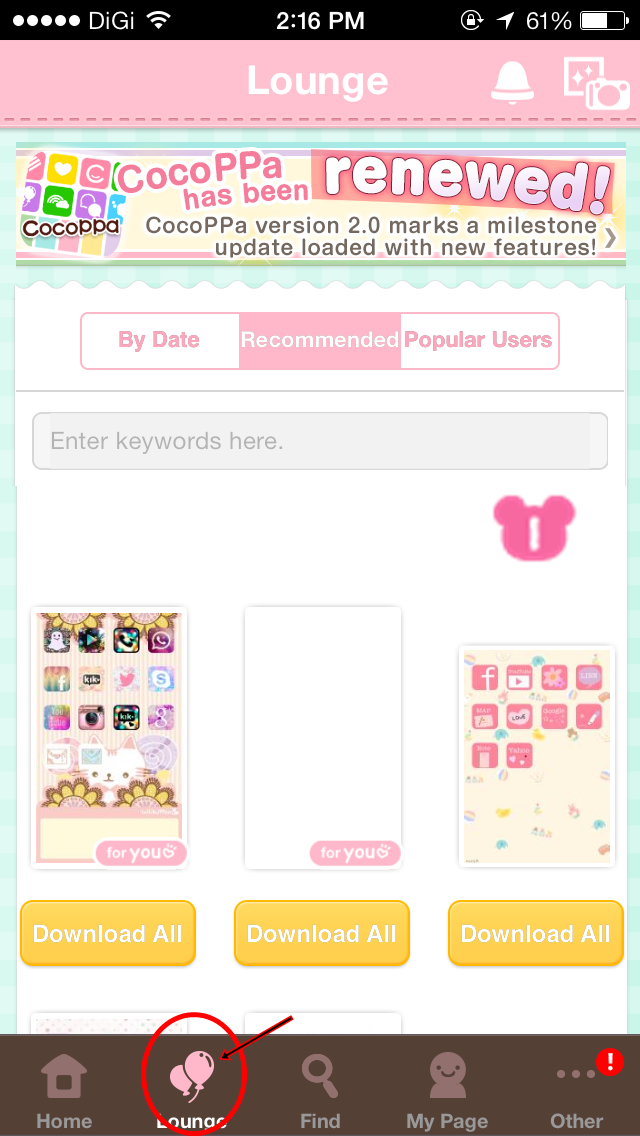Open the pastel pink icons theme thumbnail

click(537, 756)
